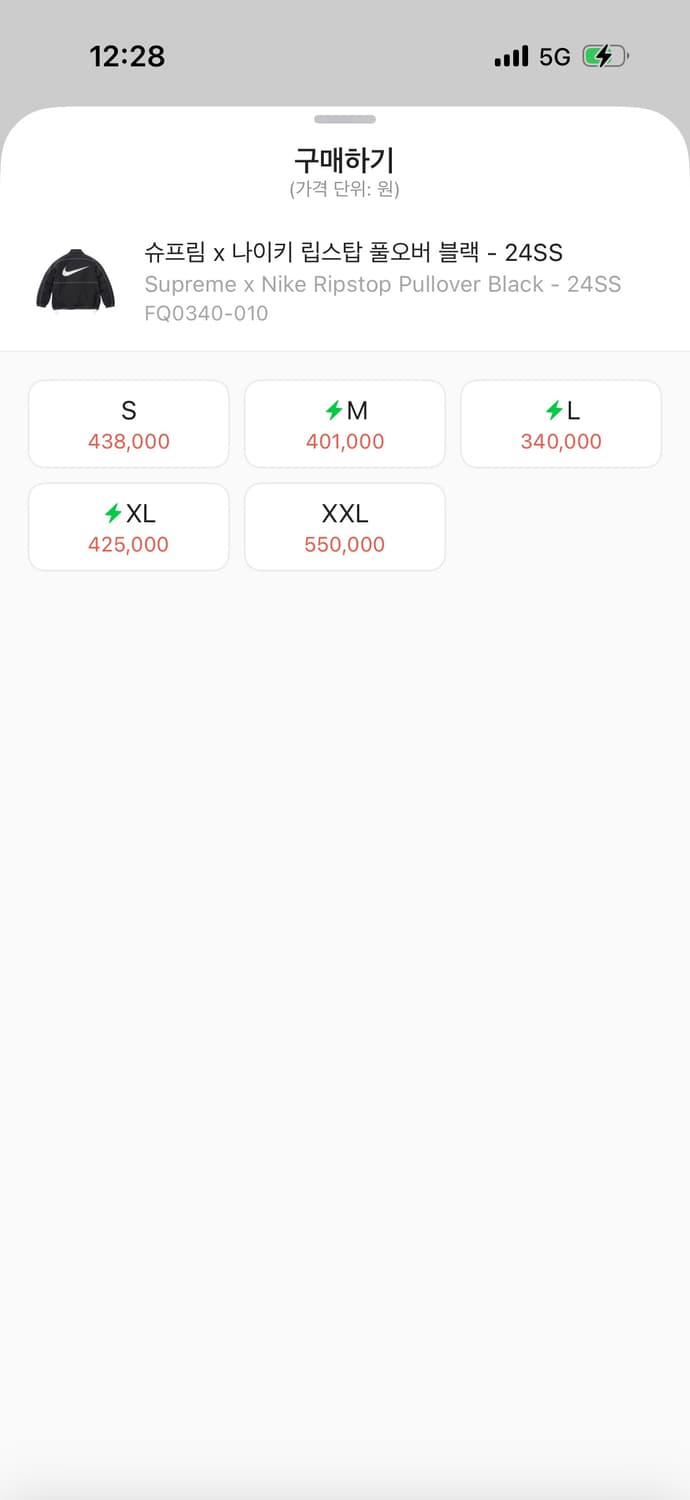Viewport: 690px width, 1500px height.
Task: Choose size M for 401,000 won
Action: coord(345,424)
